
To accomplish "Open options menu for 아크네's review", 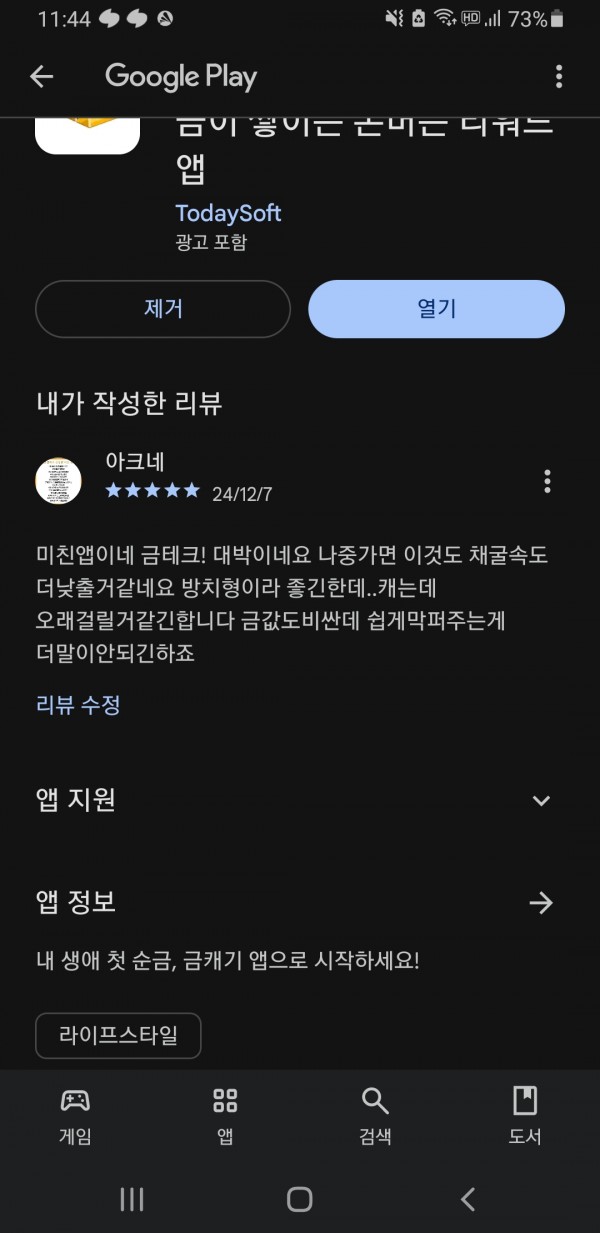I will (547, 481).
